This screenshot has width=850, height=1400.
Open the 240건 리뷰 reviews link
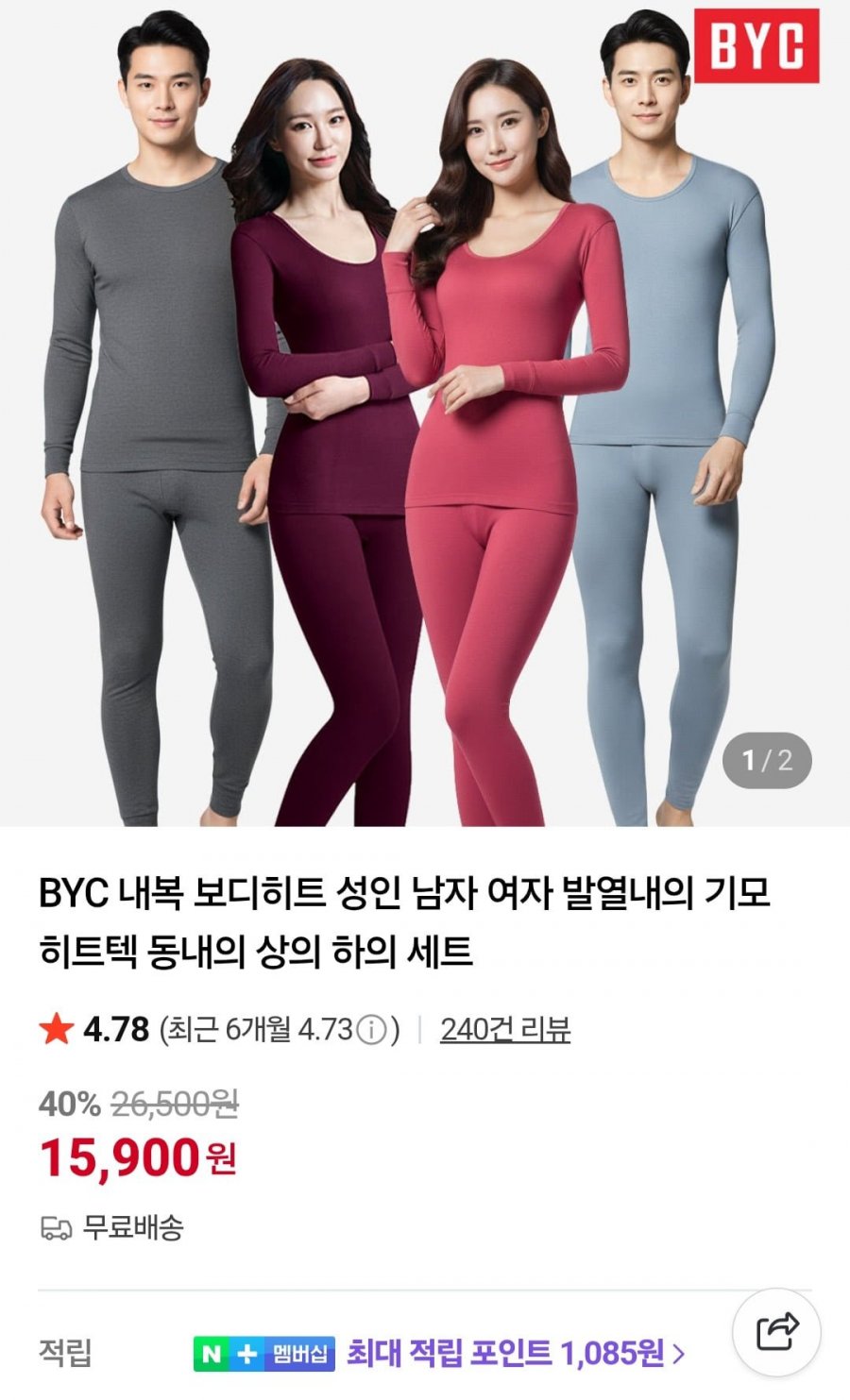point(505,1028)
